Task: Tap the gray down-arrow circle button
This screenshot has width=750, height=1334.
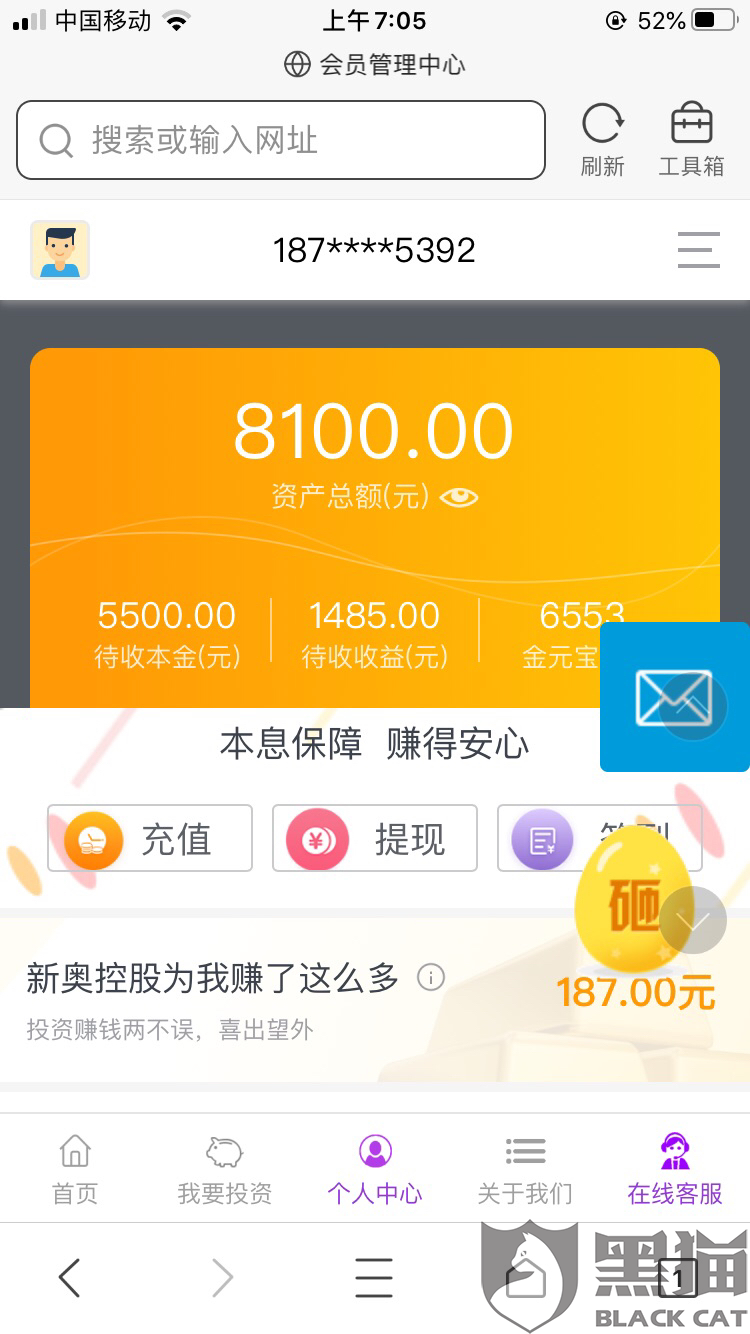Action: pos(693,920)
